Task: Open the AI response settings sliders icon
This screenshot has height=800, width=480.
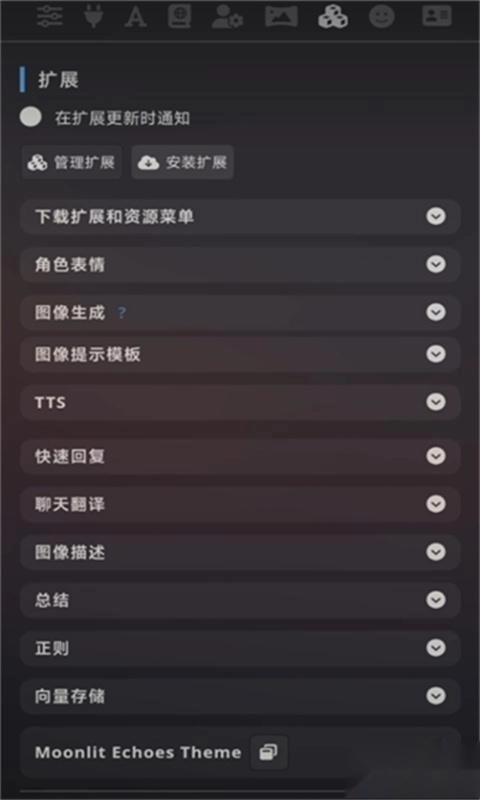Action: (x=49, y=16)
